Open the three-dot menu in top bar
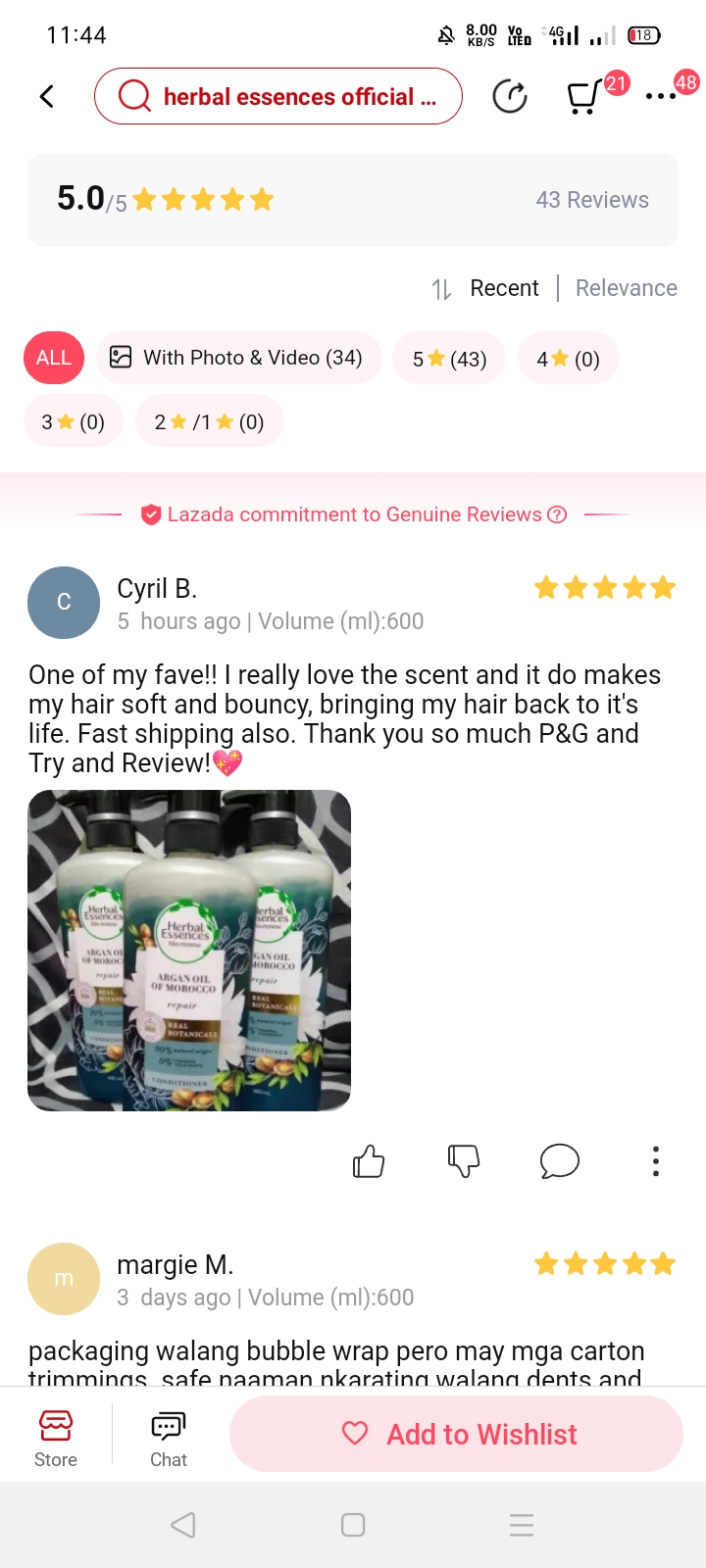 (x=661, y=96)
